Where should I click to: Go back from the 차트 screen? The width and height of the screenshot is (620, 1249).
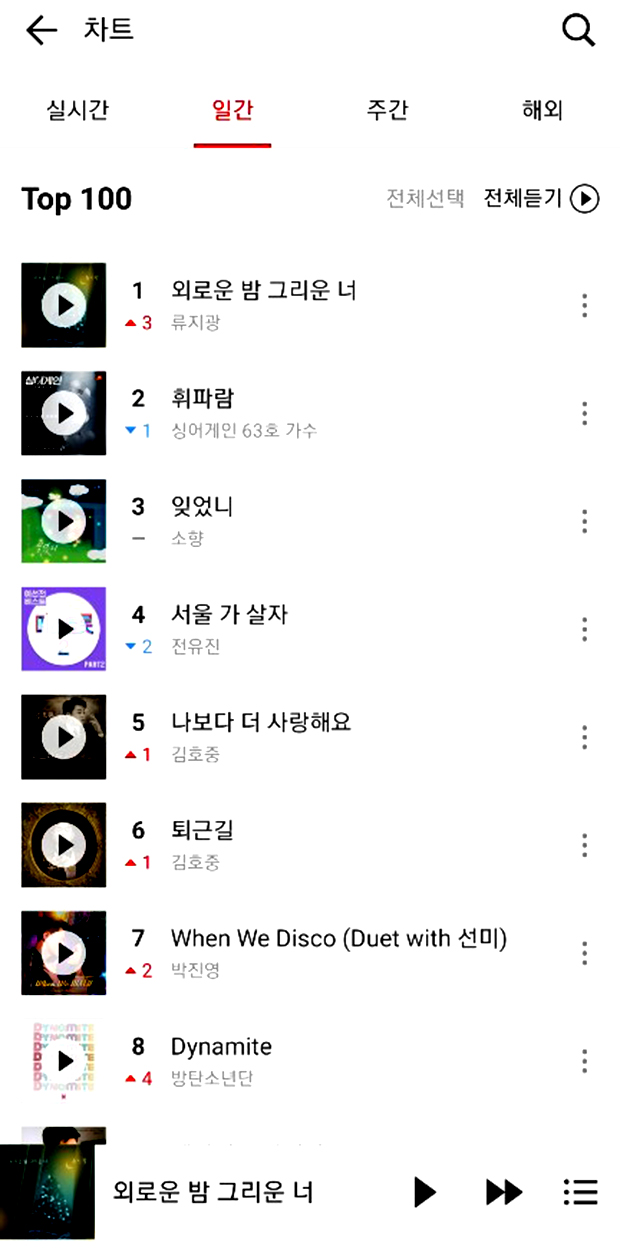click(x=41, y=31)
